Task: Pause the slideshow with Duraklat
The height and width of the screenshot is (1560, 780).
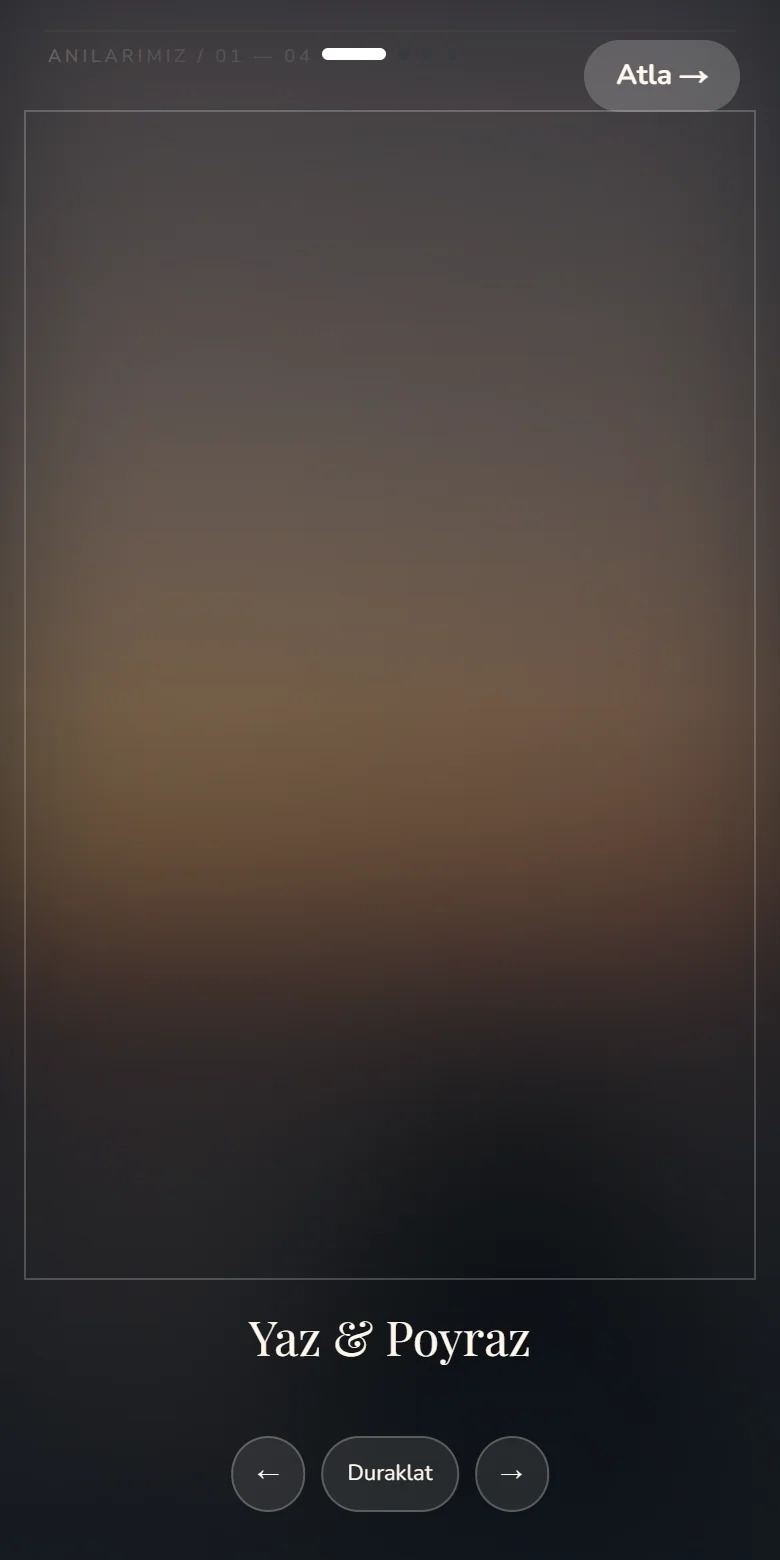Action: coord(390,1474)
